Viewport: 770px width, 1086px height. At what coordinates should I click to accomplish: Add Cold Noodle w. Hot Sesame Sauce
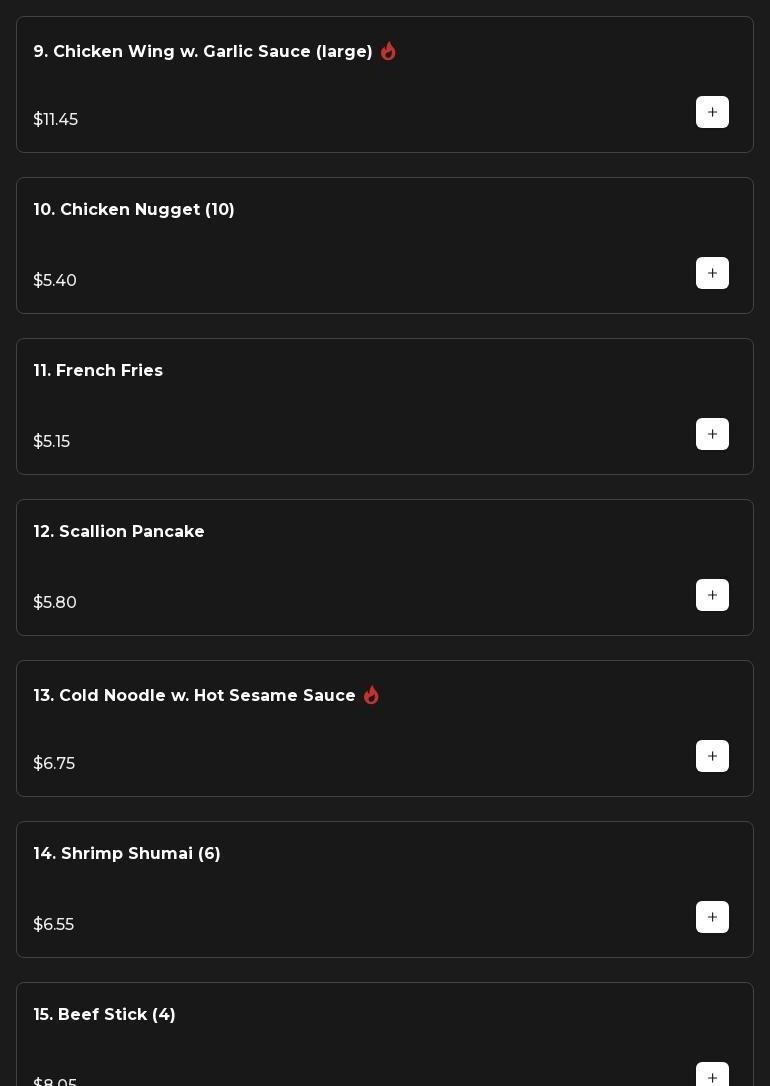click(712, 756)
